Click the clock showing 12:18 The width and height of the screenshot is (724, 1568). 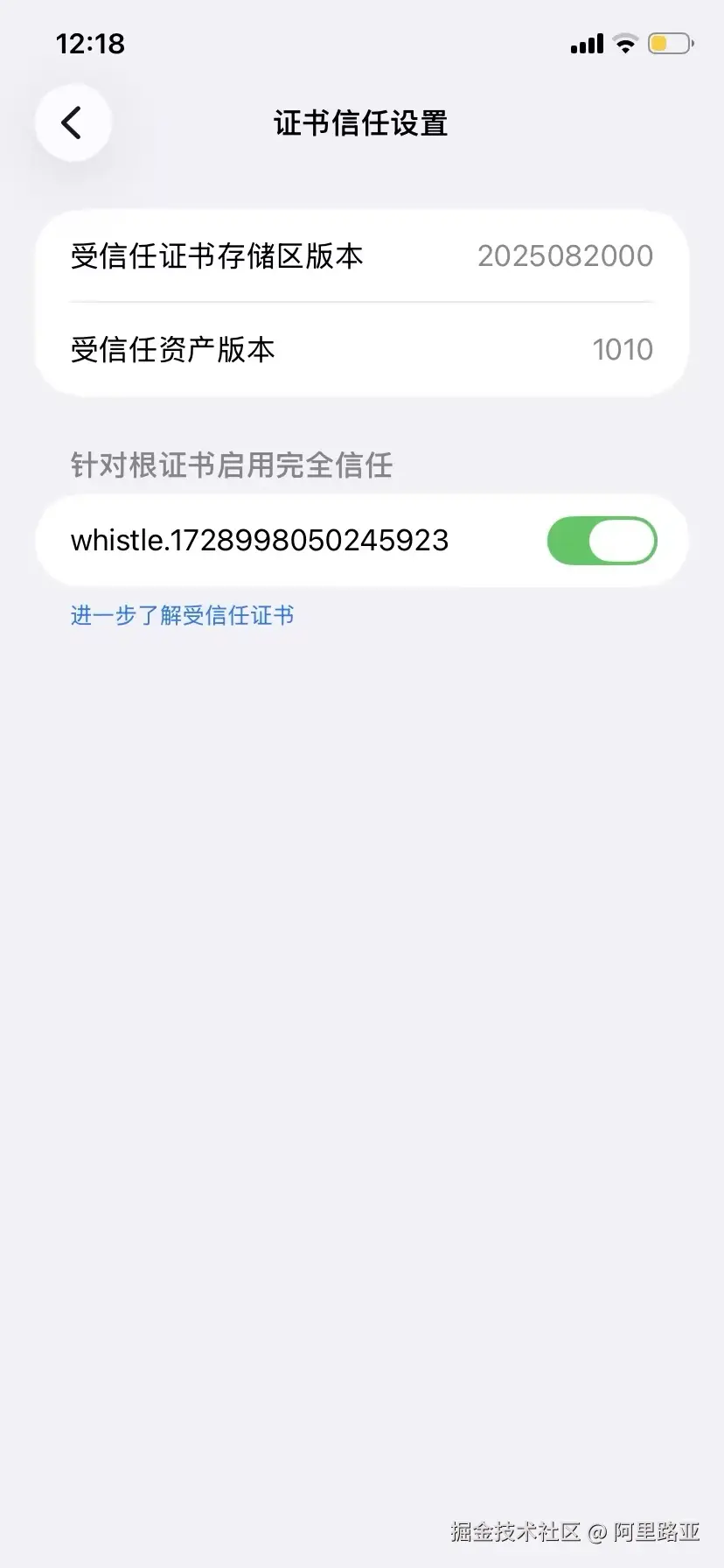click(x=91, y=43)
